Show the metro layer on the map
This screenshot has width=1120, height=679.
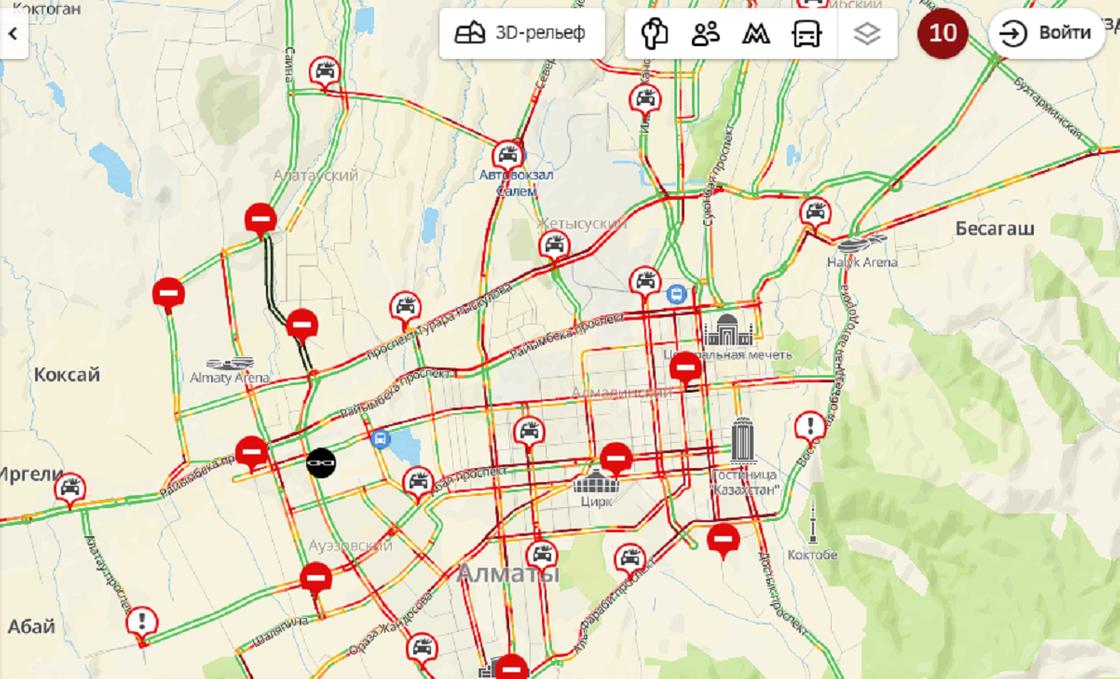(756, 34)
